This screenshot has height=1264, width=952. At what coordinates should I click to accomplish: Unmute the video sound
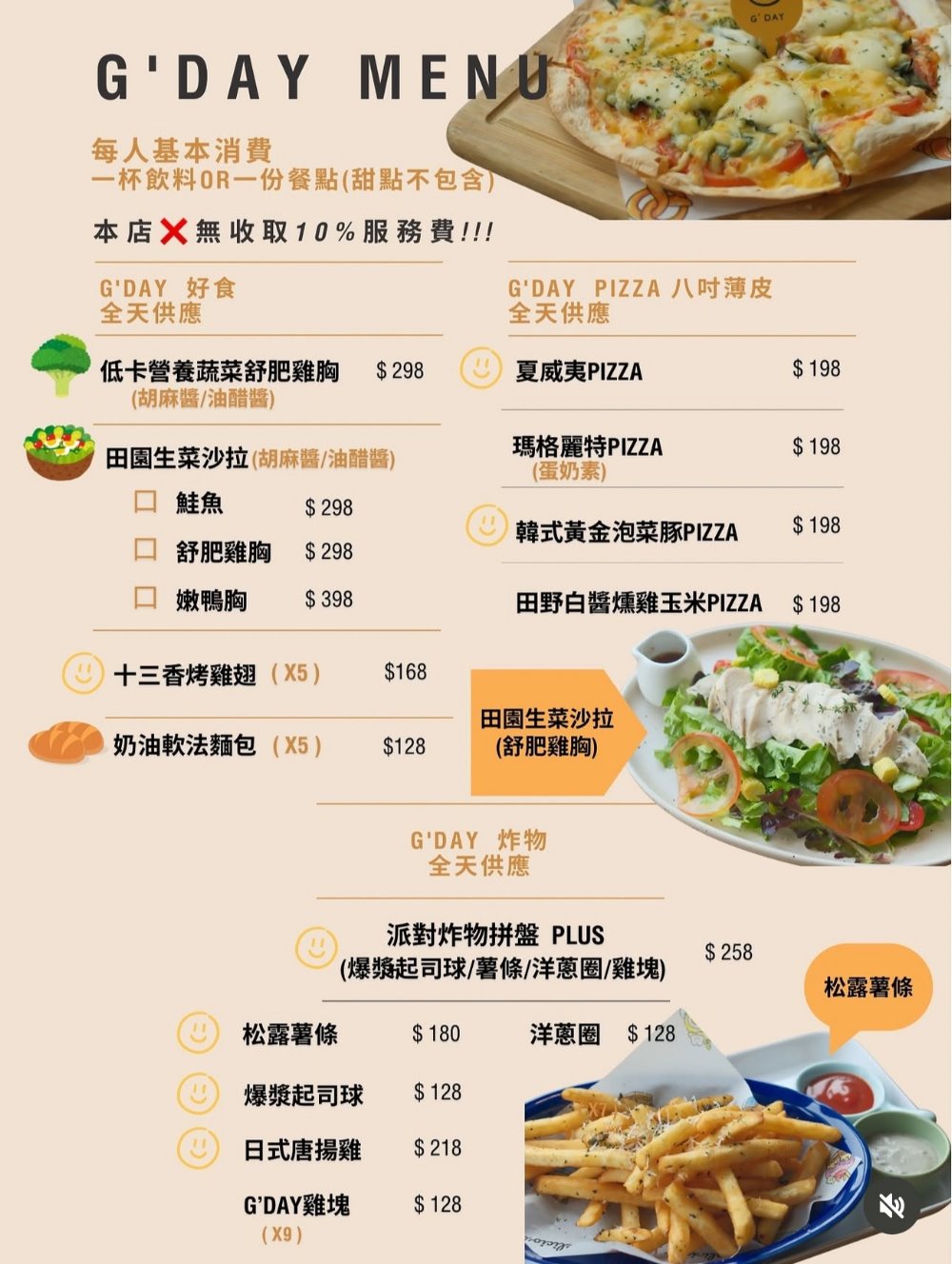tap(892, 1206)
